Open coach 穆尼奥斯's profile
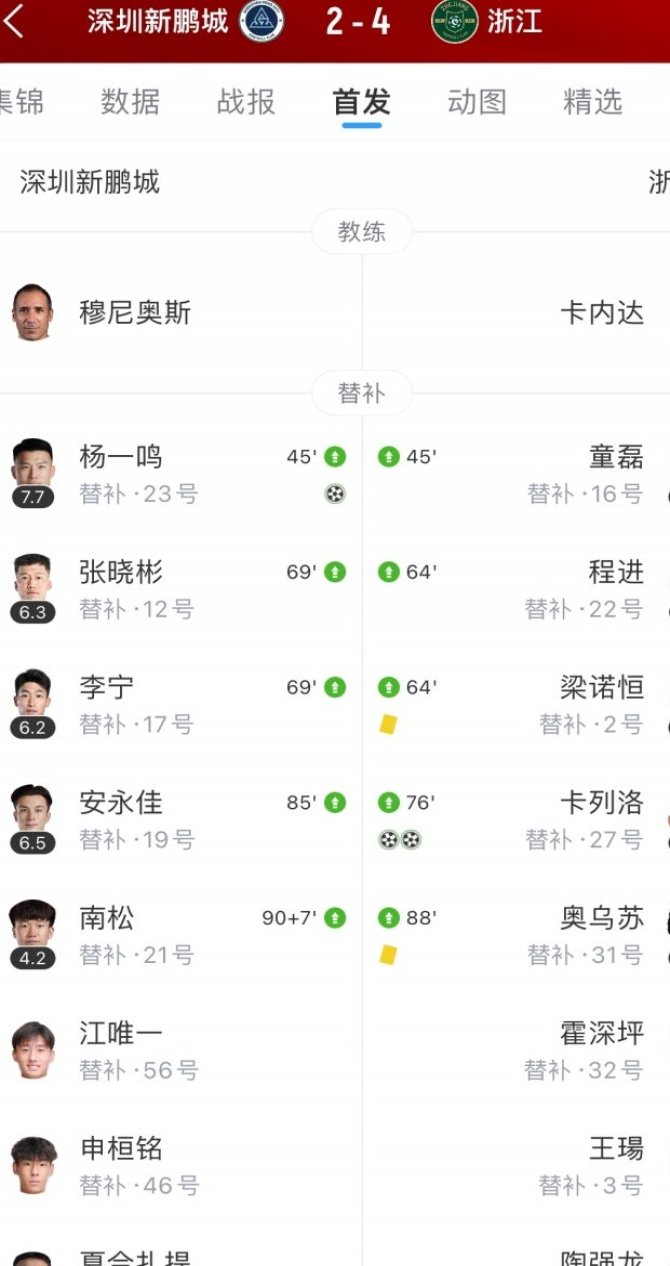Image resolution: width=670 pixels, height=1266 pixels. click(135, 313)
